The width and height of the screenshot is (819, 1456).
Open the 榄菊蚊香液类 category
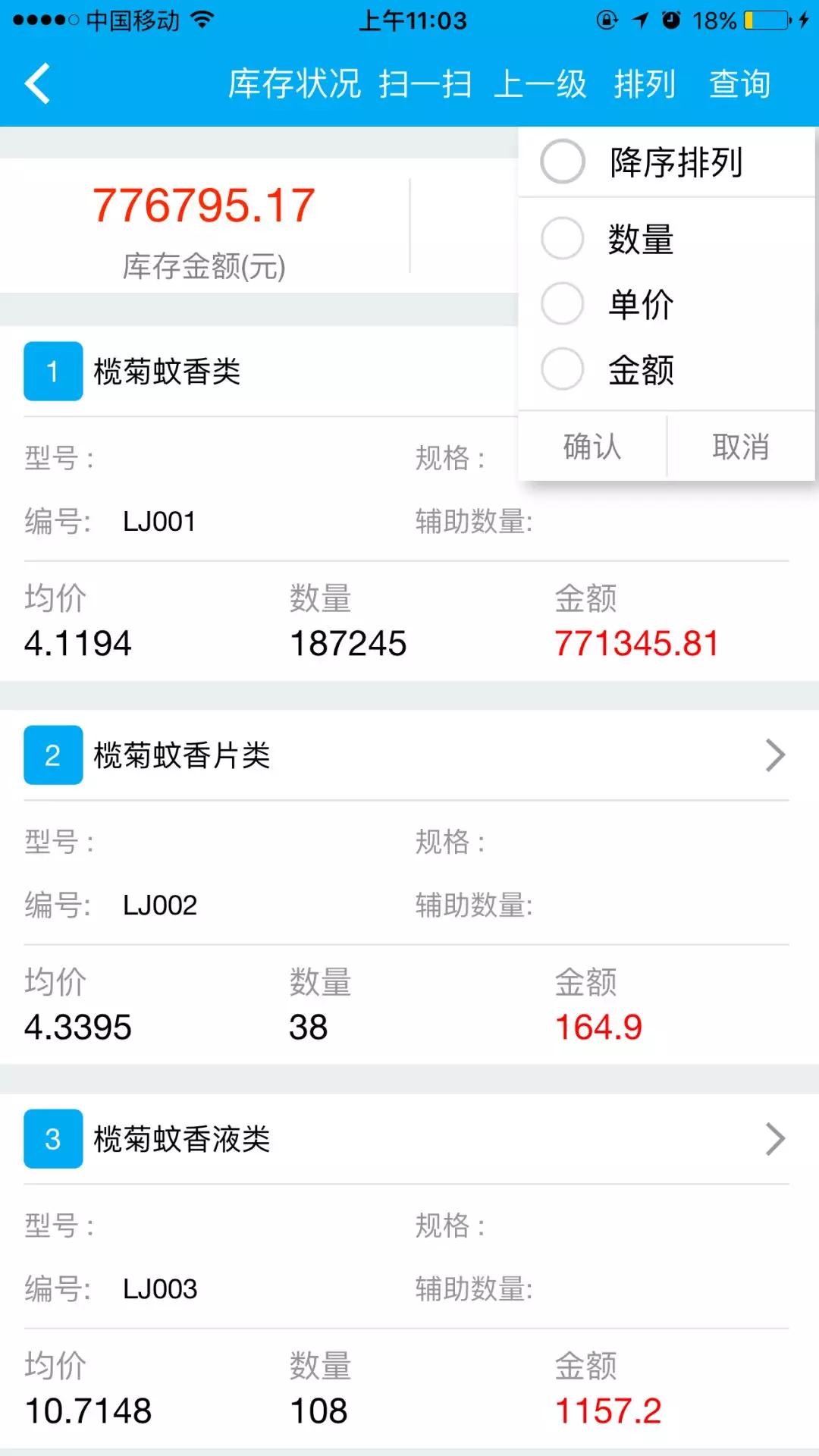coord(406,1139)
